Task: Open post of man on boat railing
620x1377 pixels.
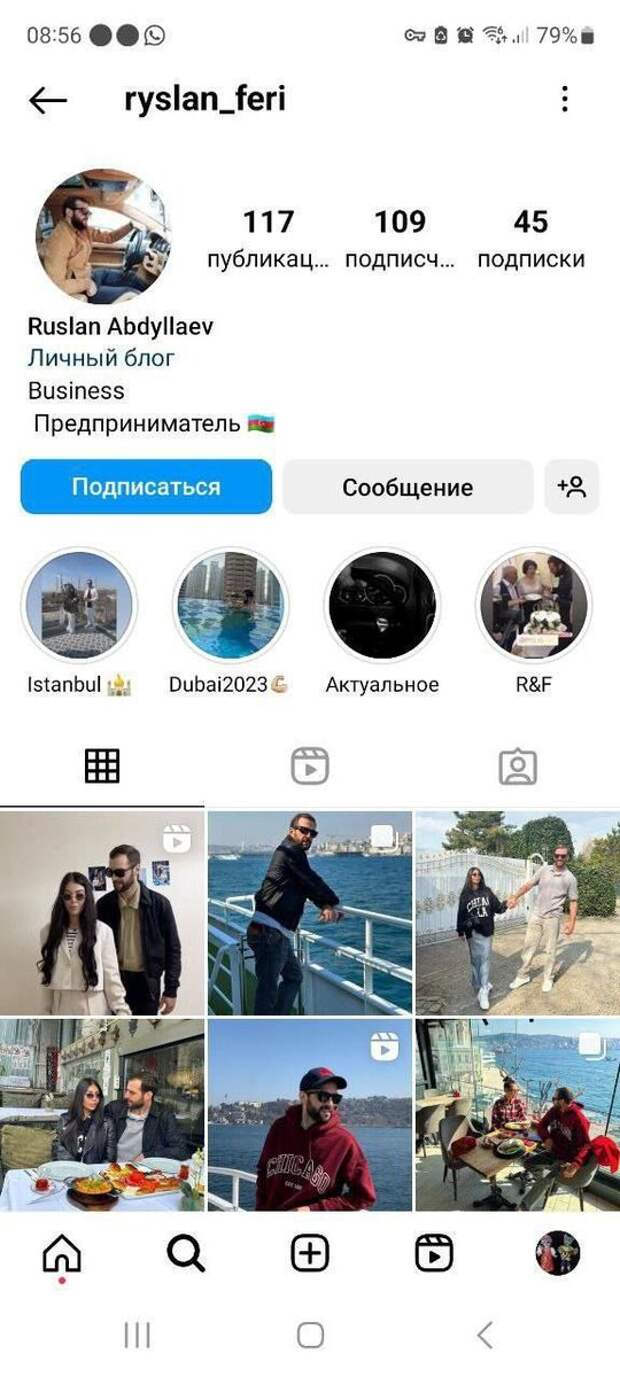Action: pos(310,912)
